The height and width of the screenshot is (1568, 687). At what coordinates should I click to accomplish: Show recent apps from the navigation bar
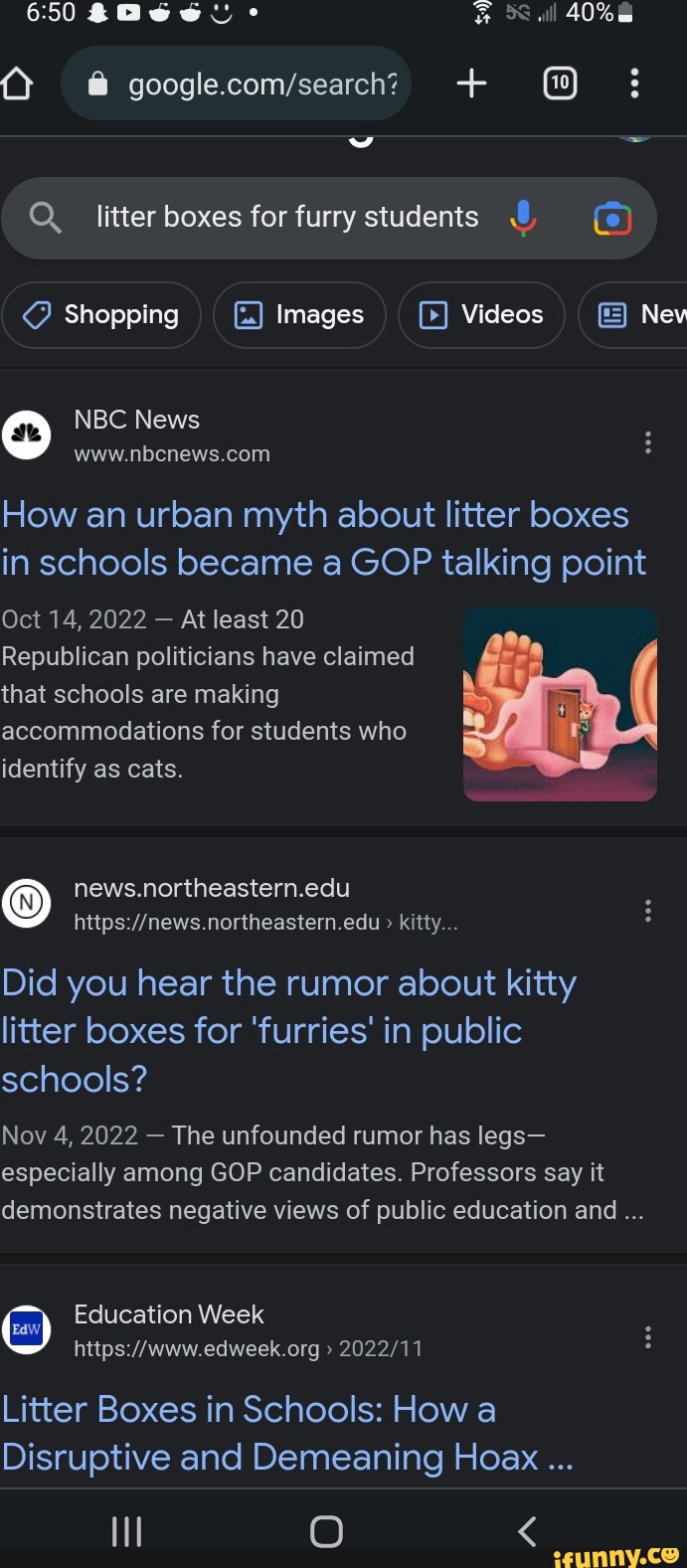[x=127, y=1531]
